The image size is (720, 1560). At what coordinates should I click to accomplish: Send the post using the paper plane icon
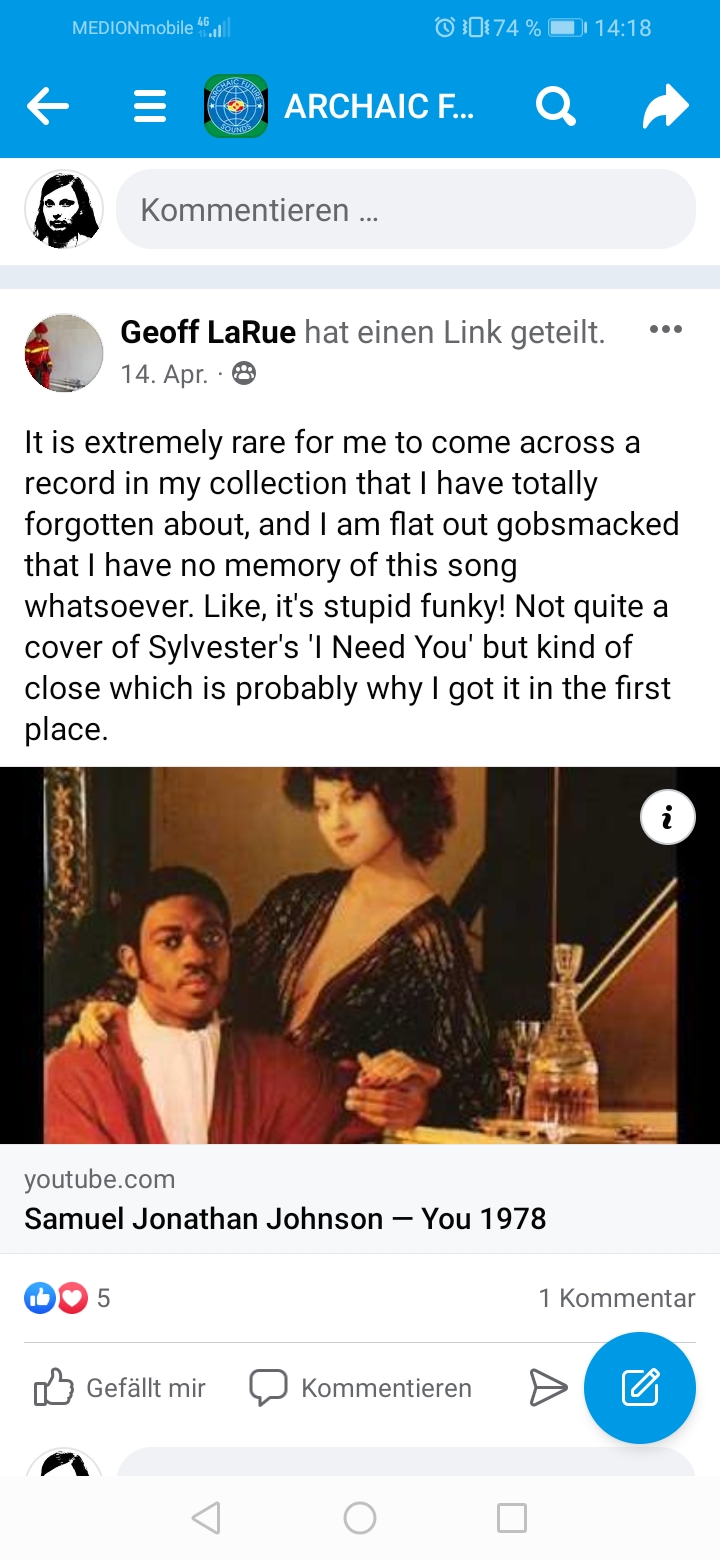point(548,1388)
